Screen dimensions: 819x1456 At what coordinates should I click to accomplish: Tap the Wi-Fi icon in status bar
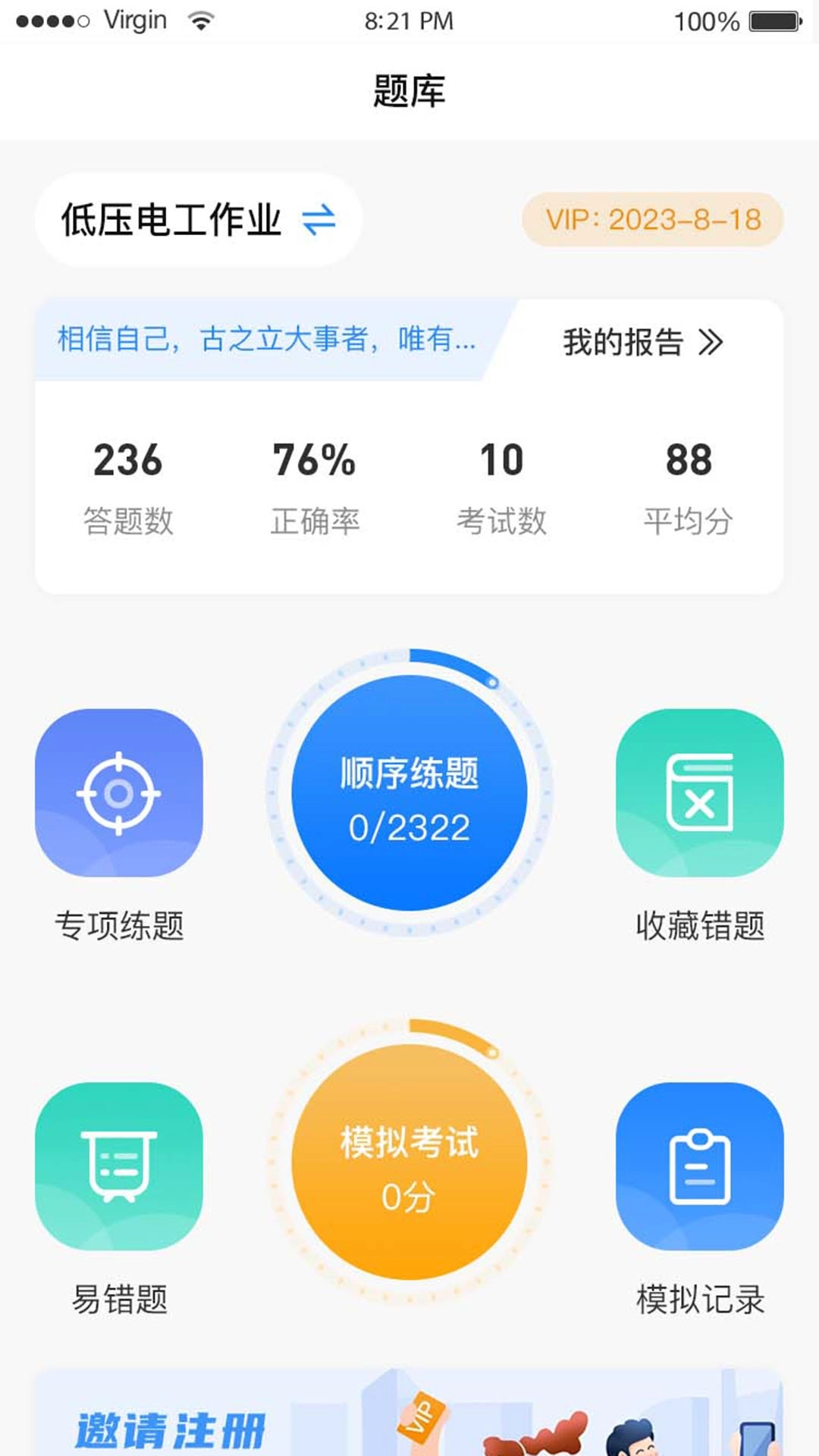coord(199,20)
